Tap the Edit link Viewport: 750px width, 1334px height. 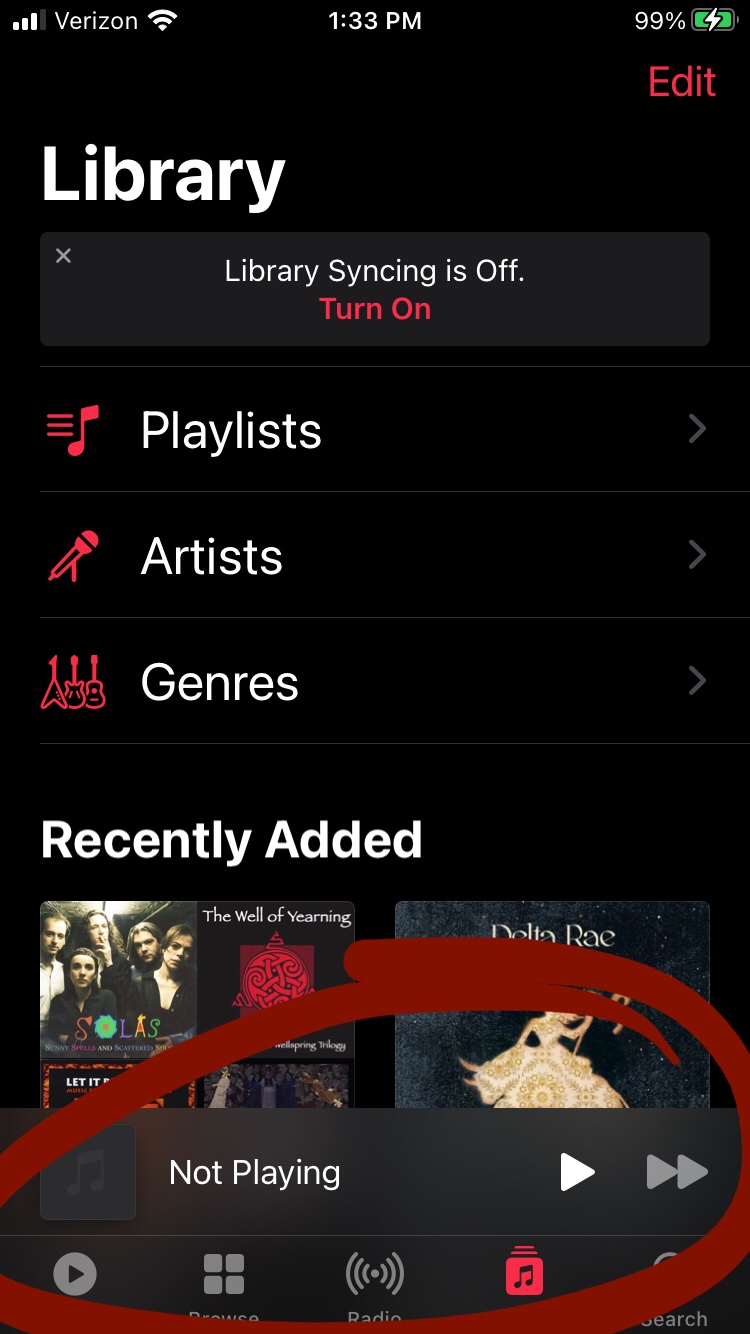[681, 82]
